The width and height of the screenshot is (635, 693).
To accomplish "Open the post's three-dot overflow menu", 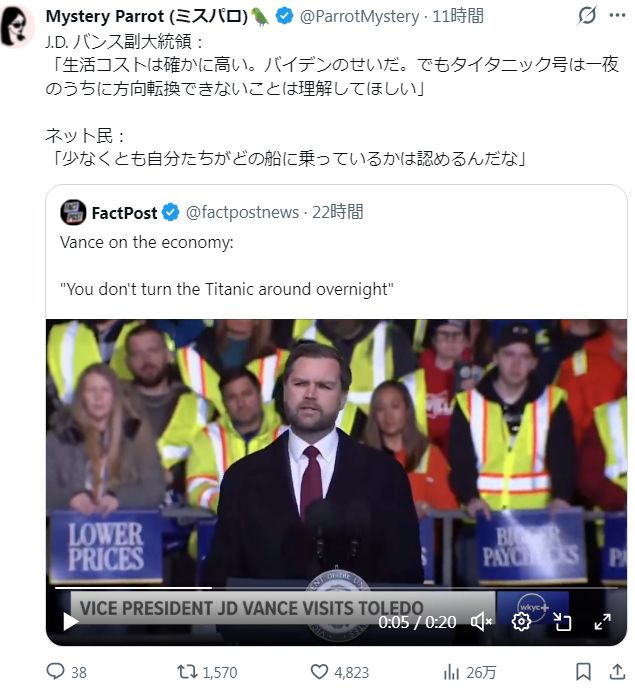I will coord(616,15).
